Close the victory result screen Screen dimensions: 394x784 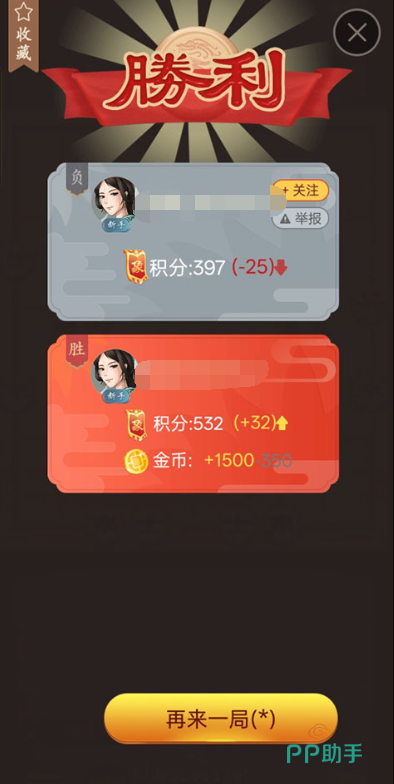pos(356,33)
